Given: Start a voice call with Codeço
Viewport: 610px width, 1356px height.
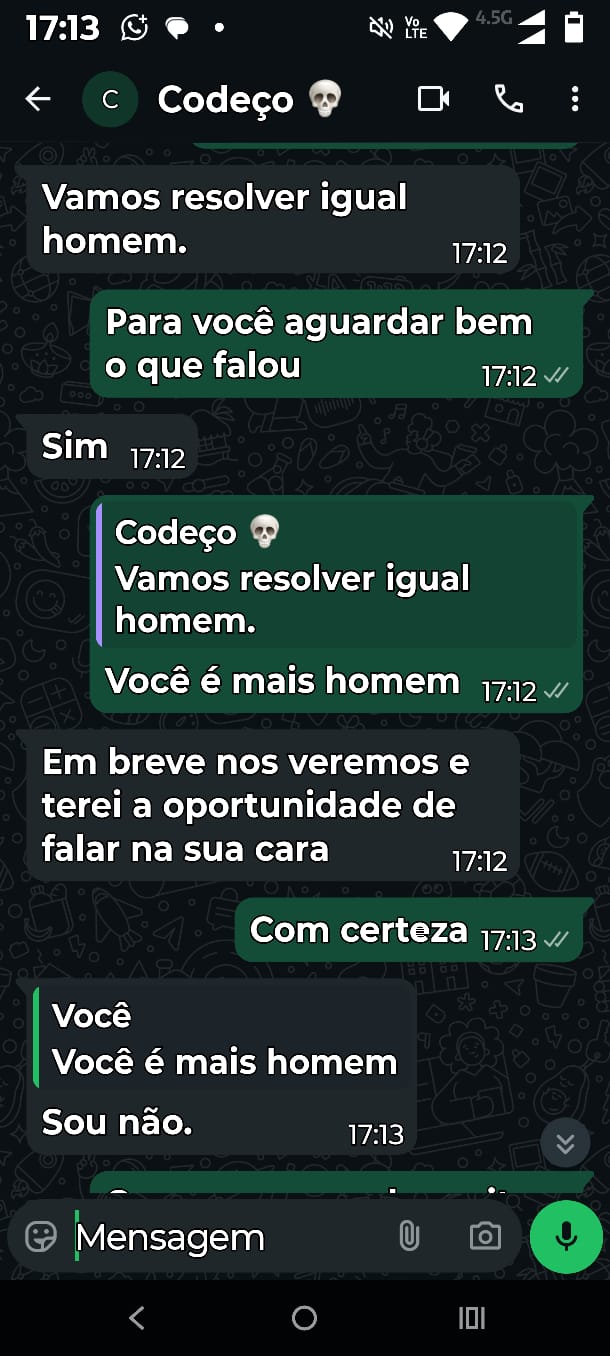Looking at the screenshot, I should pos(508,99).
